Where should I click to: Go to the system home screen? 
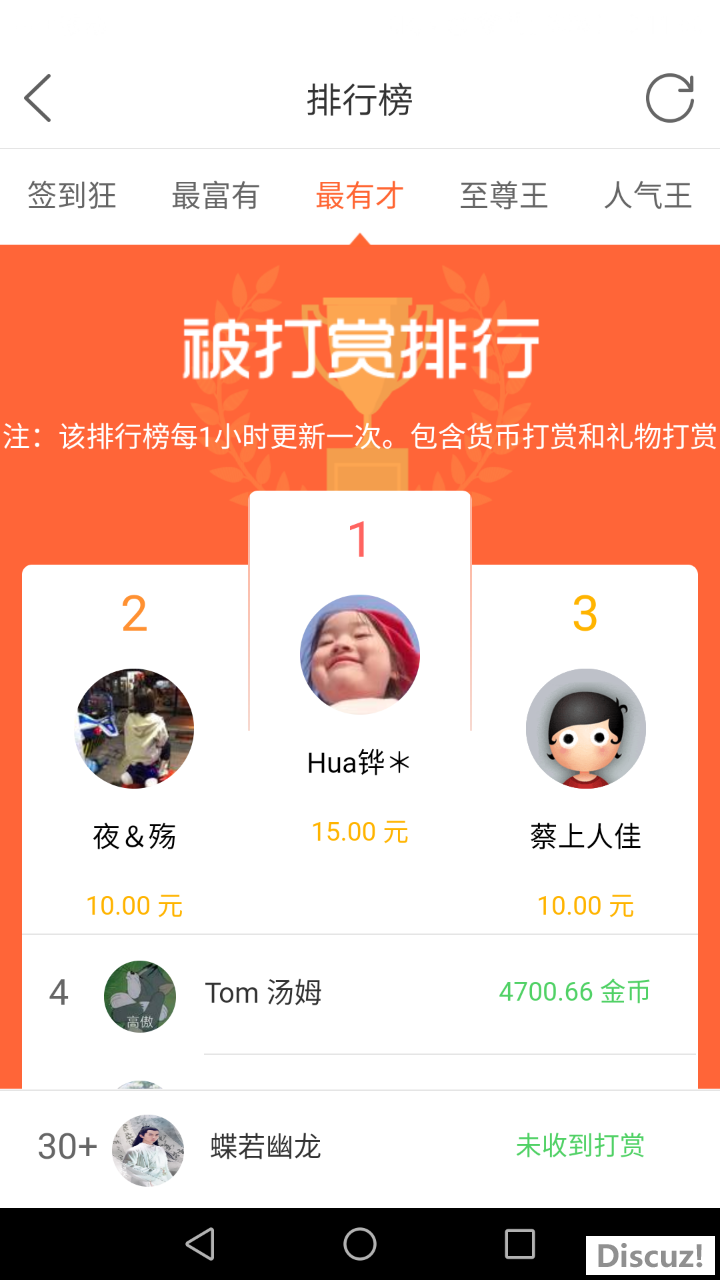click(360, 1244)
